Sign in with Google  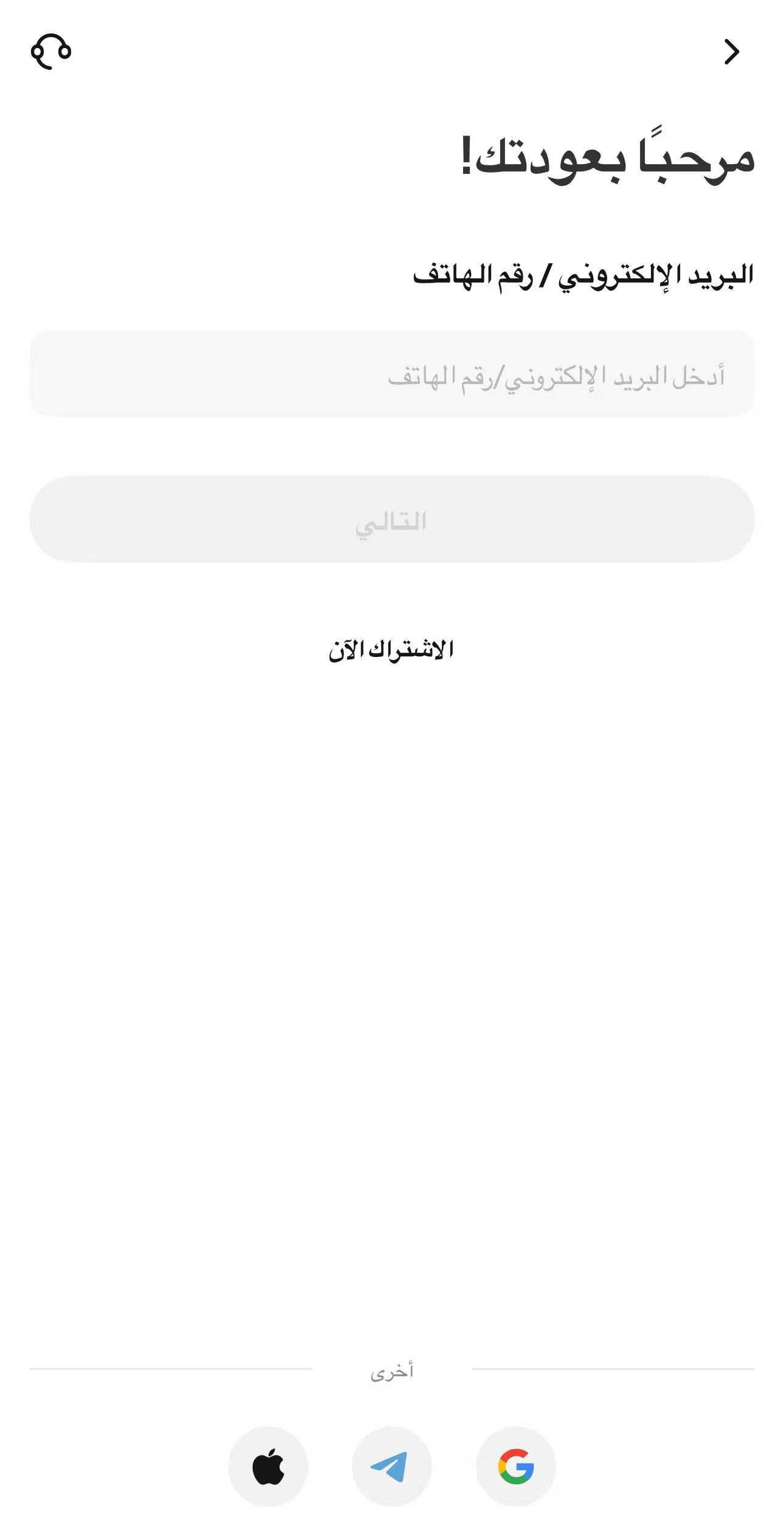515,1466
